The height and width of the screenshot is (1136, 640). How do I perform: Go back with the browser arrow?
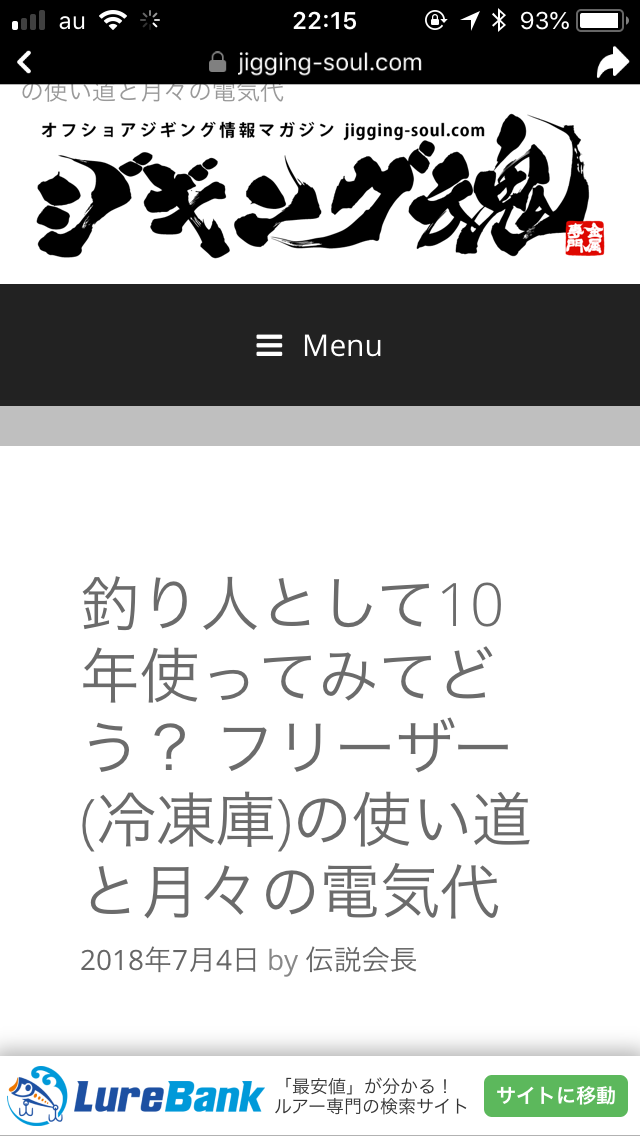click(x=25, y=62)
